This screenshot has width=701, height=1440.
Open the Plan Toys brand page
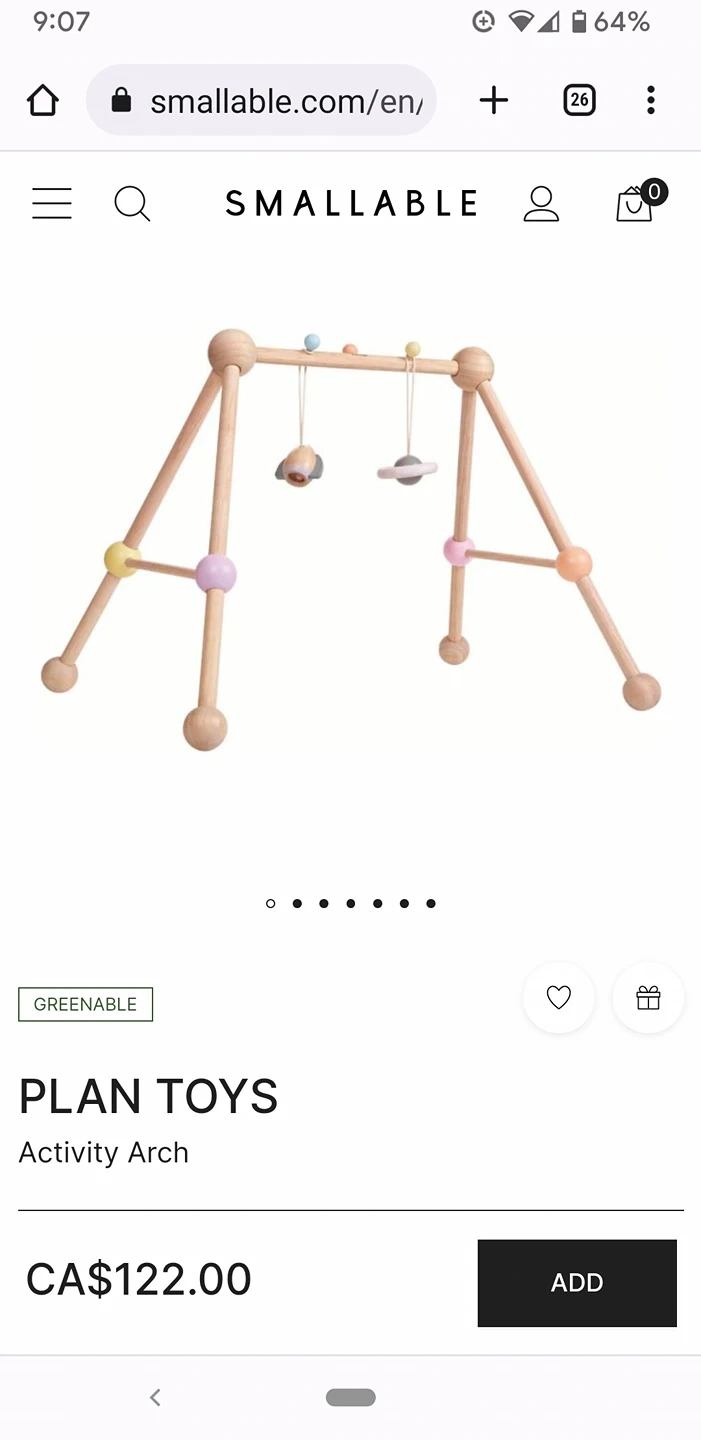pyautogui.click(x=148, y=1097)
